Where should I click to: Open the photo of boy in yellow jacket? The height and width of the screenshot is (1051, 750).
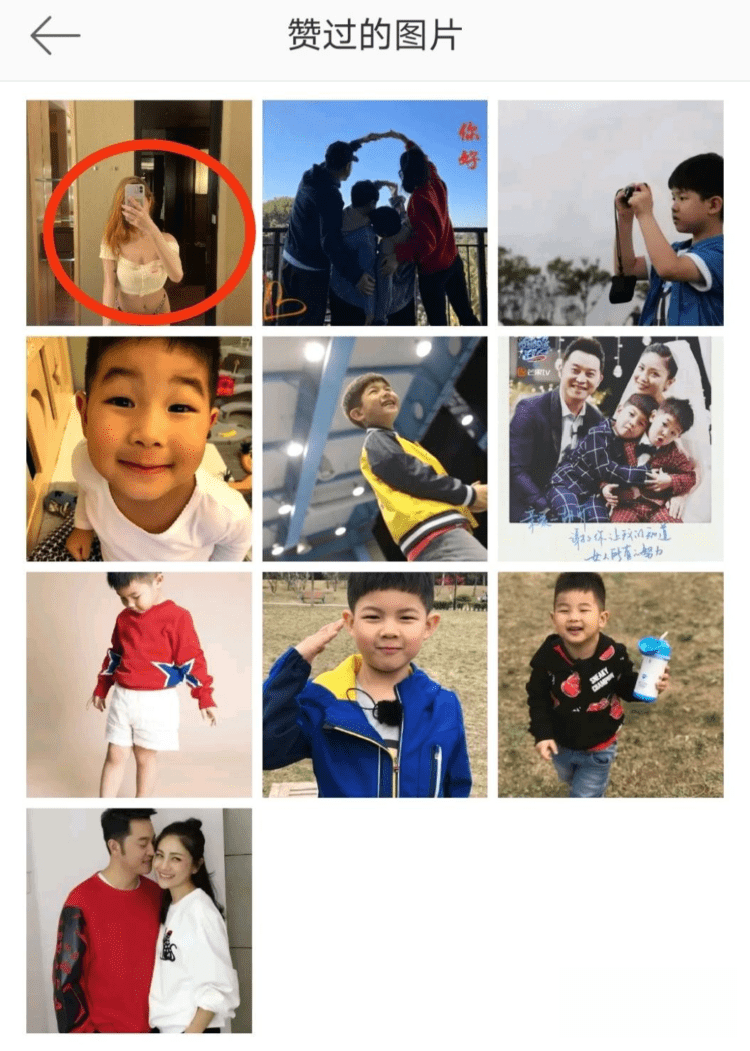[375, 448]
